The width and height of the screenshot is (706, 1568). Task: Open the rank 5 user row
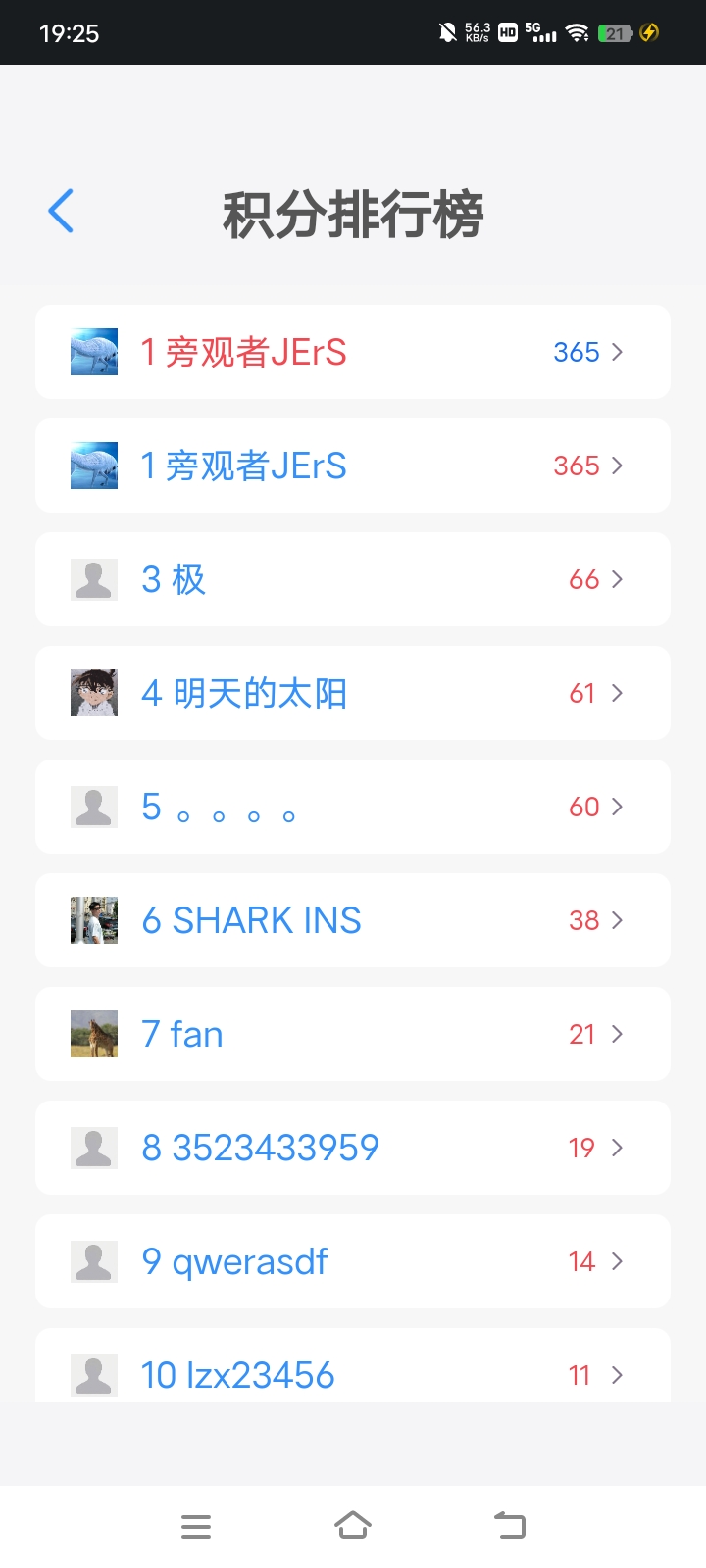tap(352, 807)
